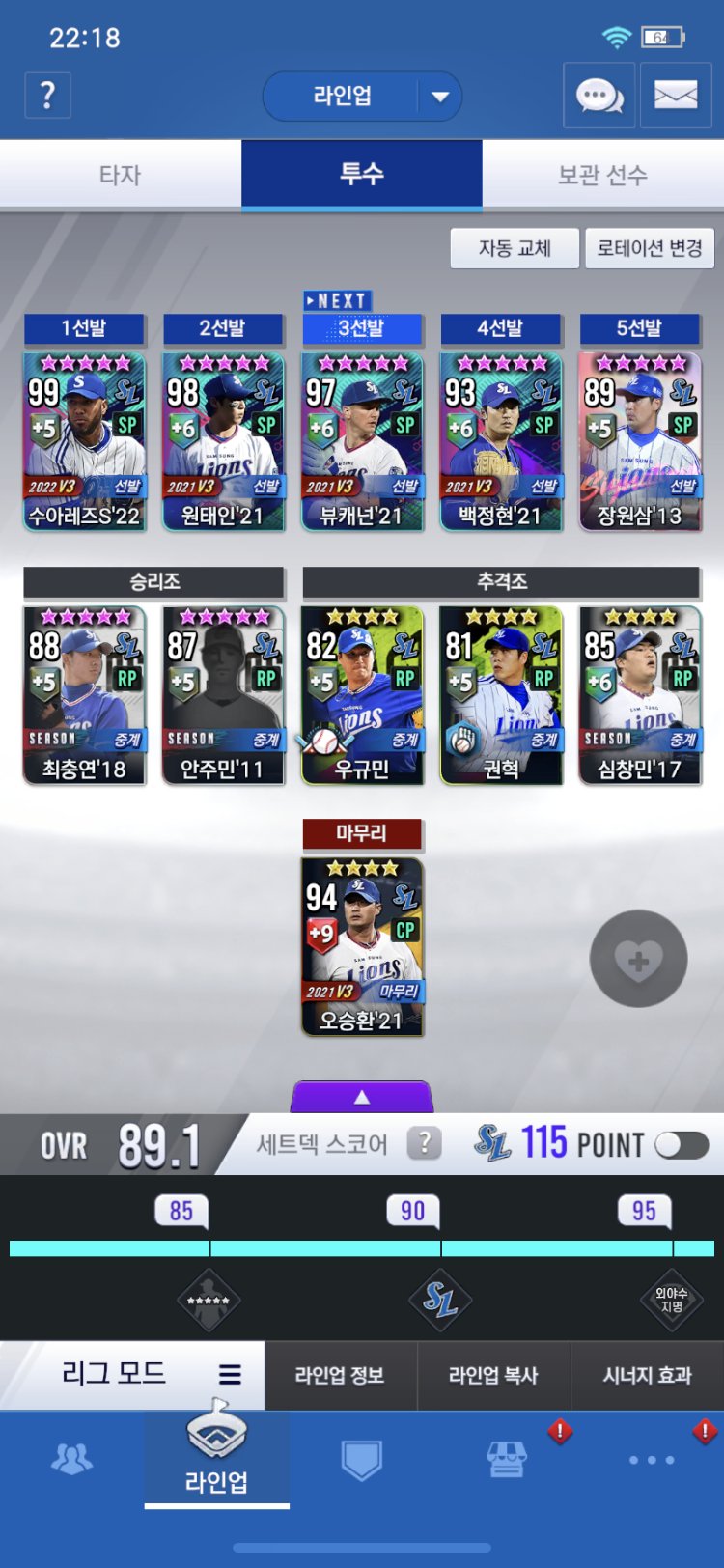This screenshot has height=1568, width=724.
Task: Tap 시너지 효과
Action: (647, 1375)
